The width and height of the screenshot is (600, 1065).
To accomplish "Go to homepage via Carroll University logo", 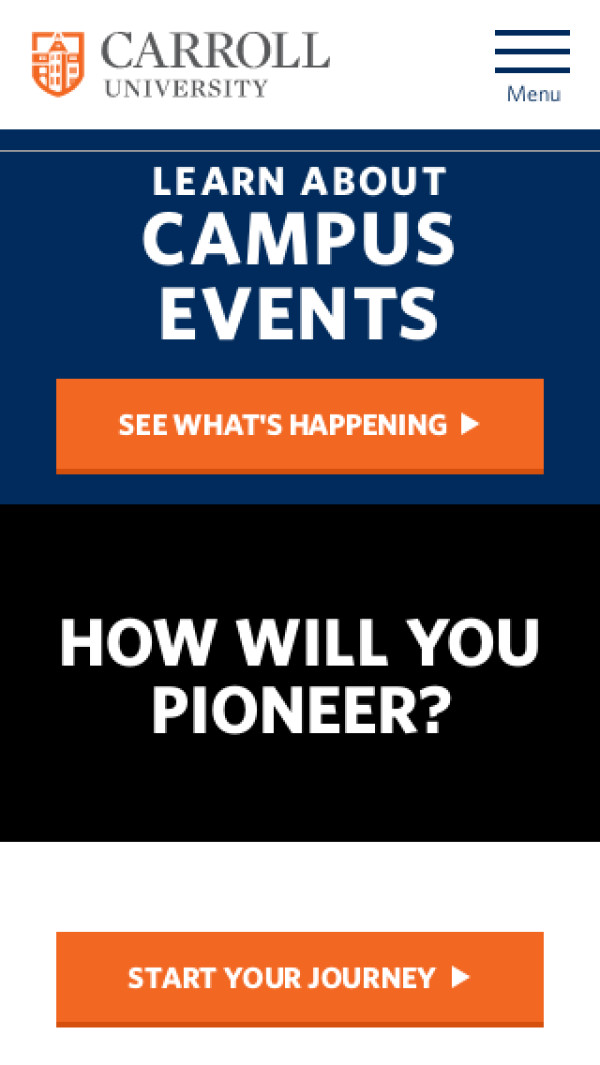I will click(180, 64).
